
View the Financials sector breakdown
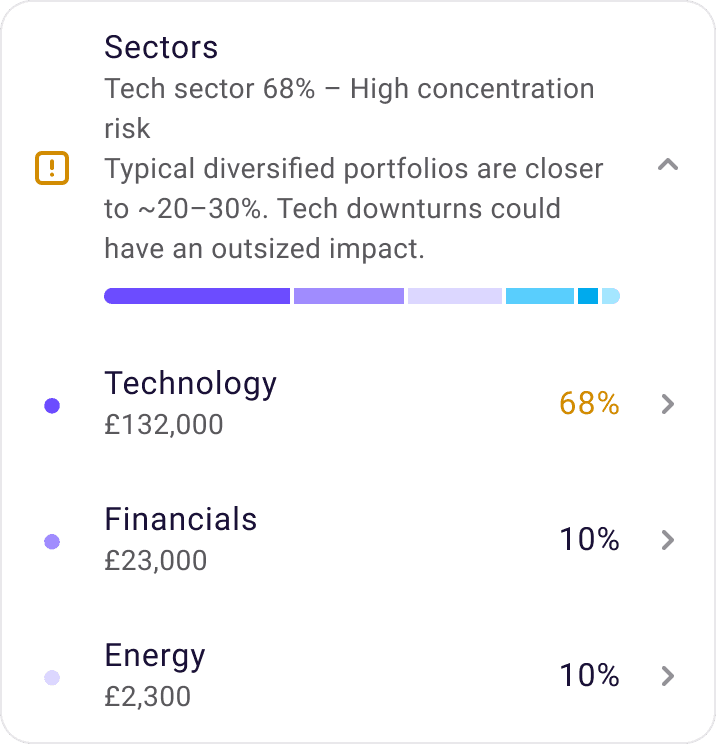[668, 540]
